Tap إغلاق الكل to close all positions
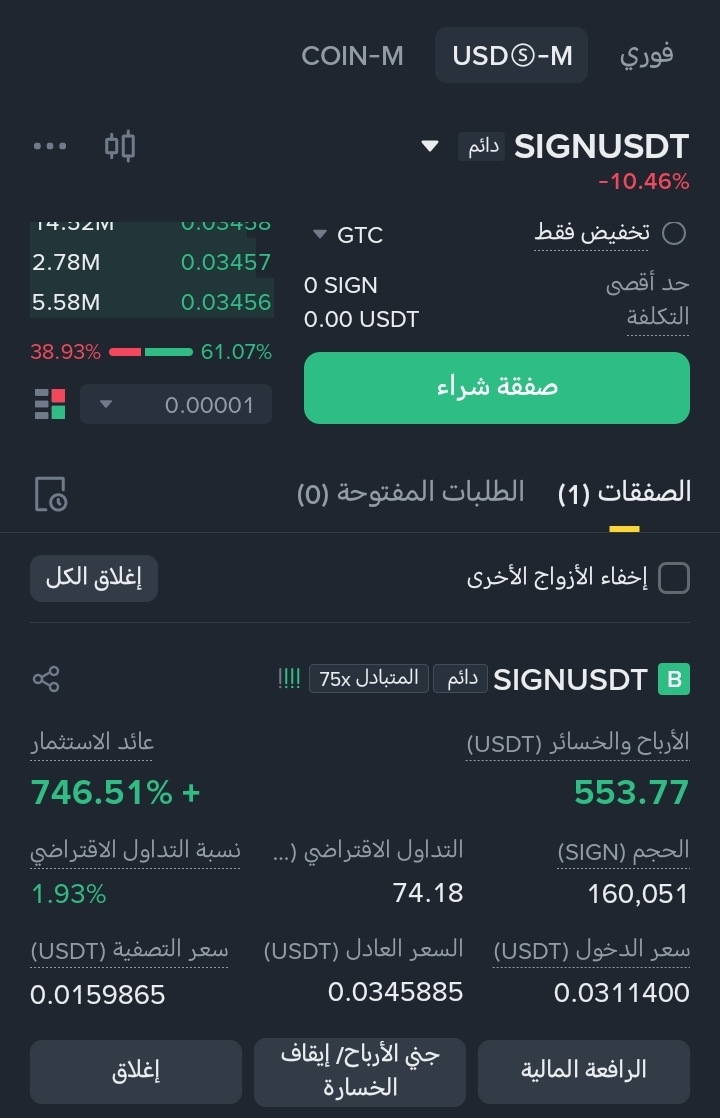The width and height of the screenshot is (720, 1118). tap(94, 578)
